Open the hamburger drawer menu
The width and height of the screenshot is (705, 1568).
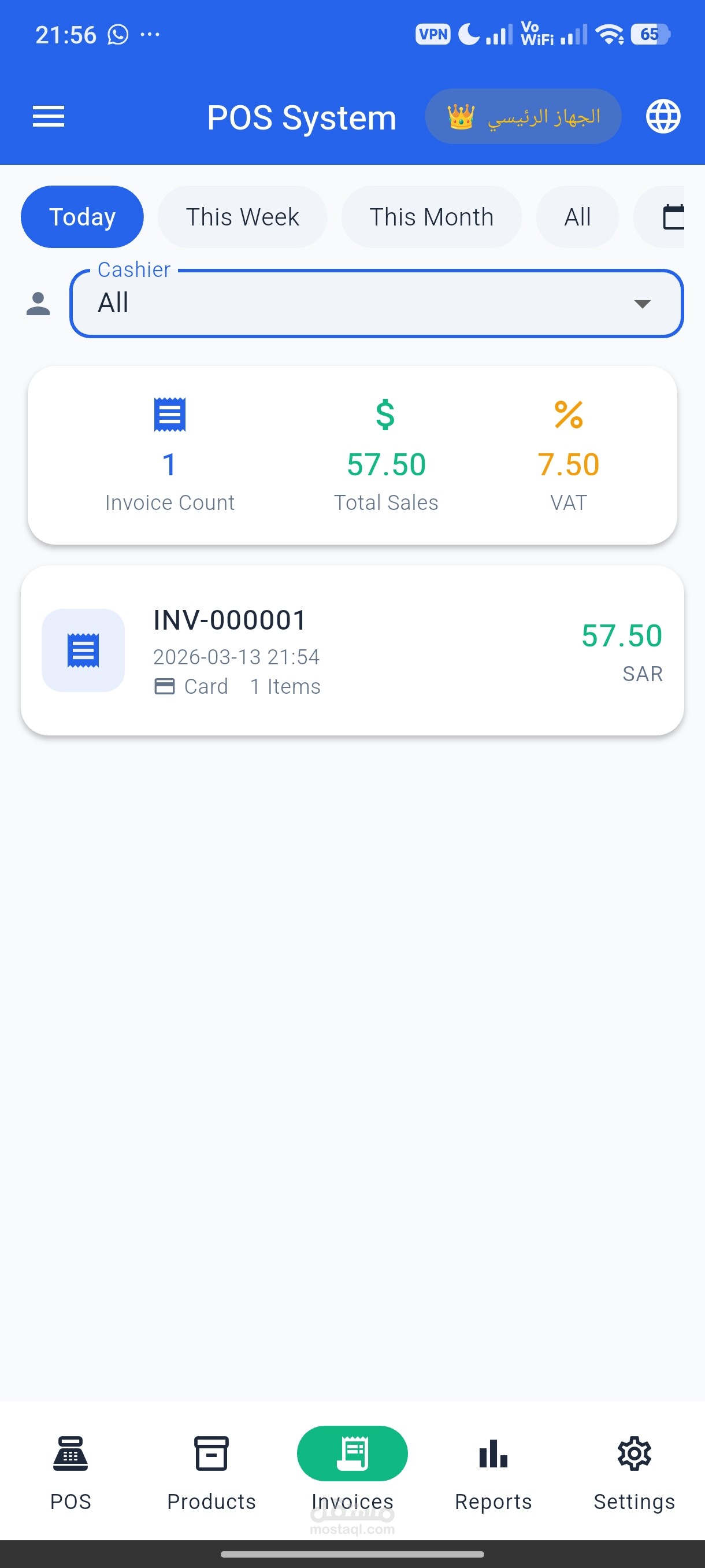[48, 116]
